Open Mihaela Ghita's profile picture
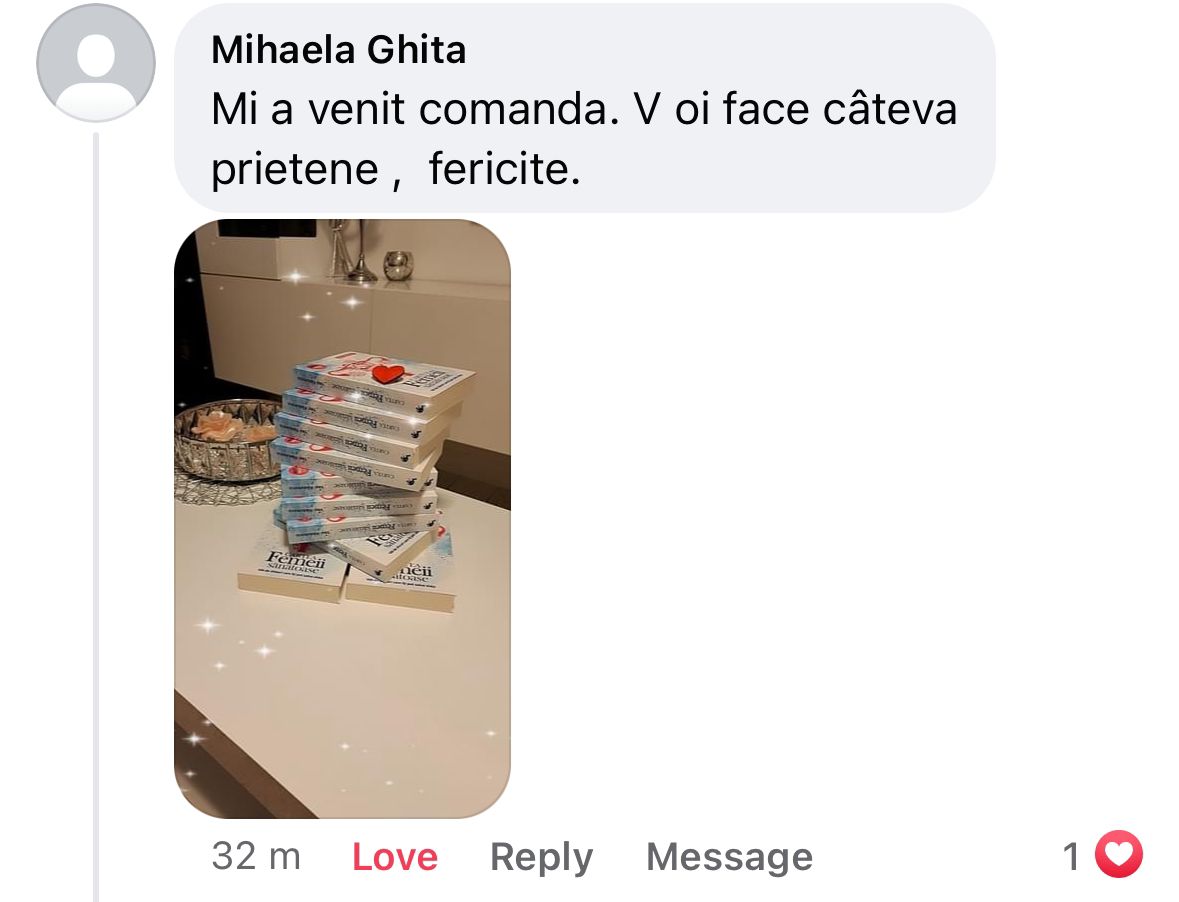This screenshot has height=902, width=1179. click(x=95, y=62)
